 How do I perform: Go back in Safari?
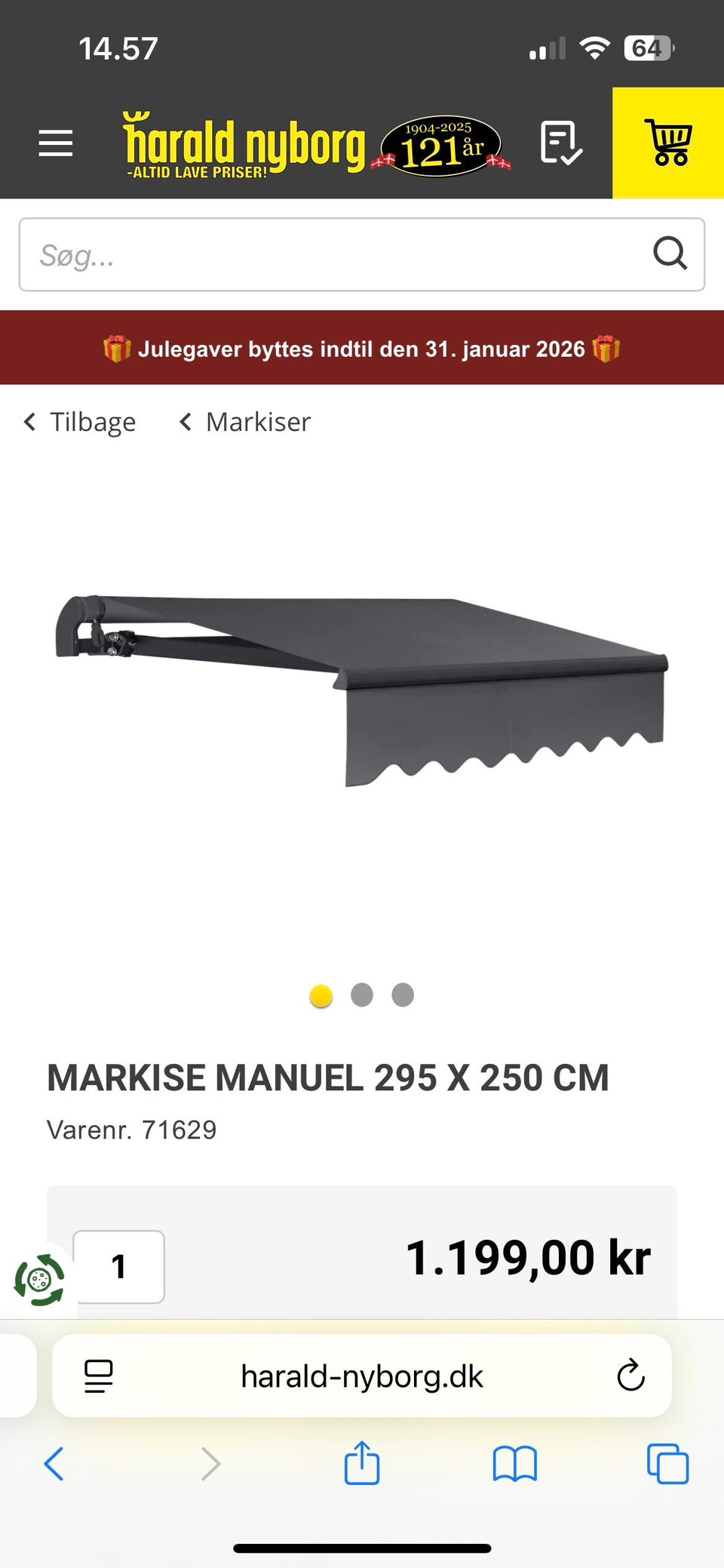click(54, 1464)
